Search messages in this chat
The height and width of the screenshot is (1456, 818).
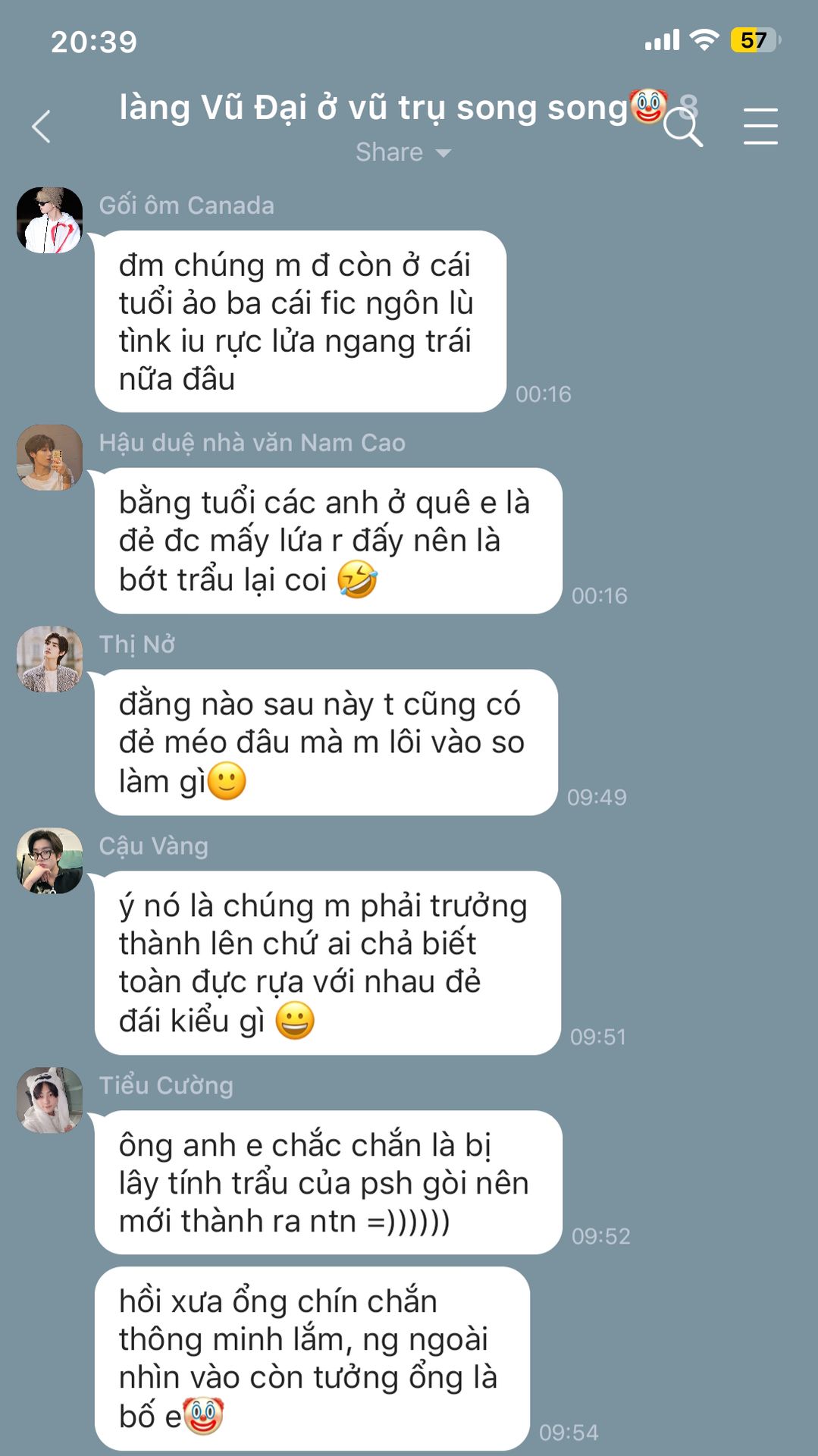click(x=682, y=127)
